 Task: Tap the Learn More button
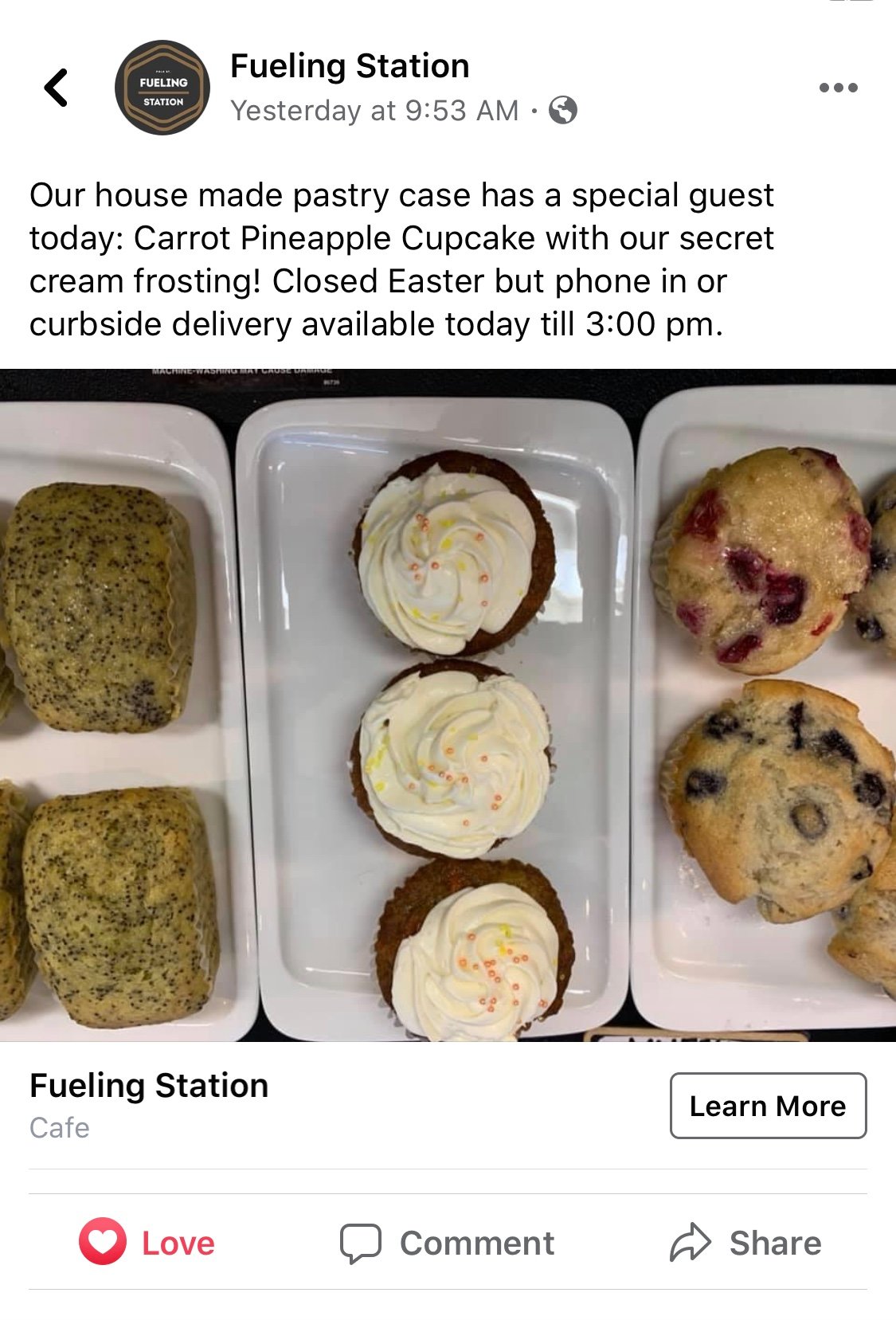pyautogui.click(x=768, y=1106)
